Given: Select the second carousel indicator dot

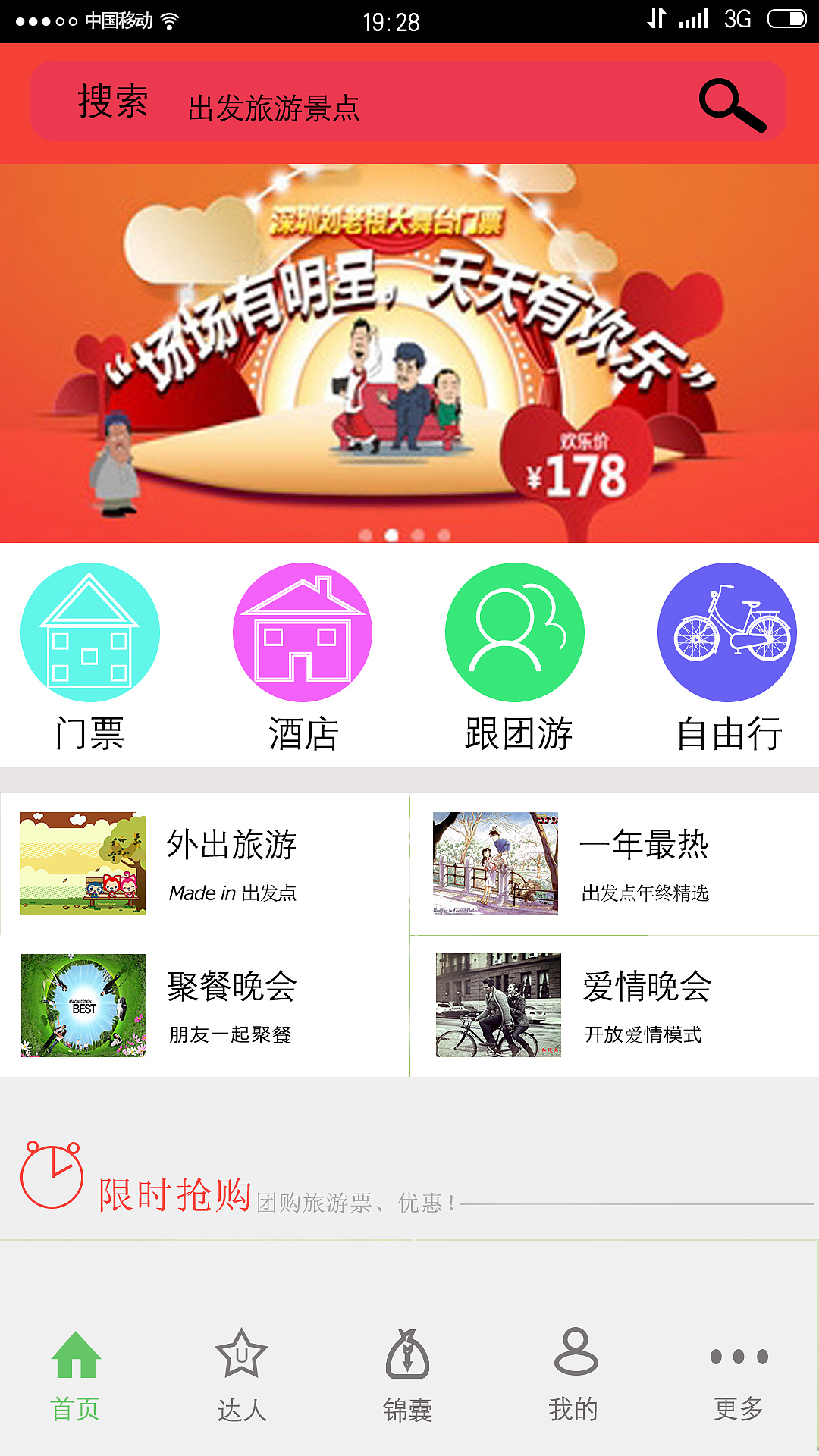Looking at the screenshot, I should click(x=391, y=533).
